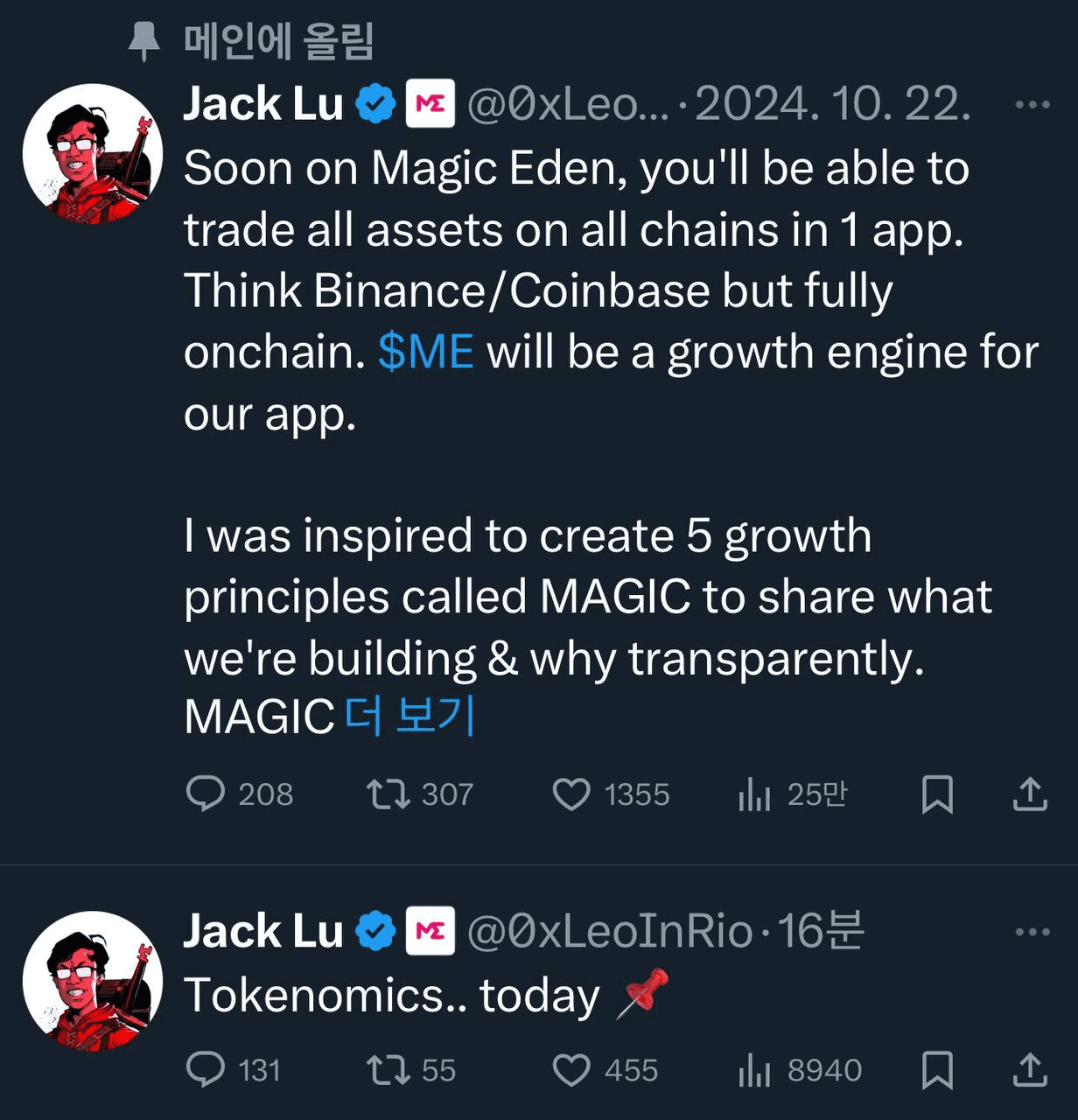Bookmark the Tokenomics today post
The height and width of the screenshot is (1120, 1078).
pos(937,1070)
